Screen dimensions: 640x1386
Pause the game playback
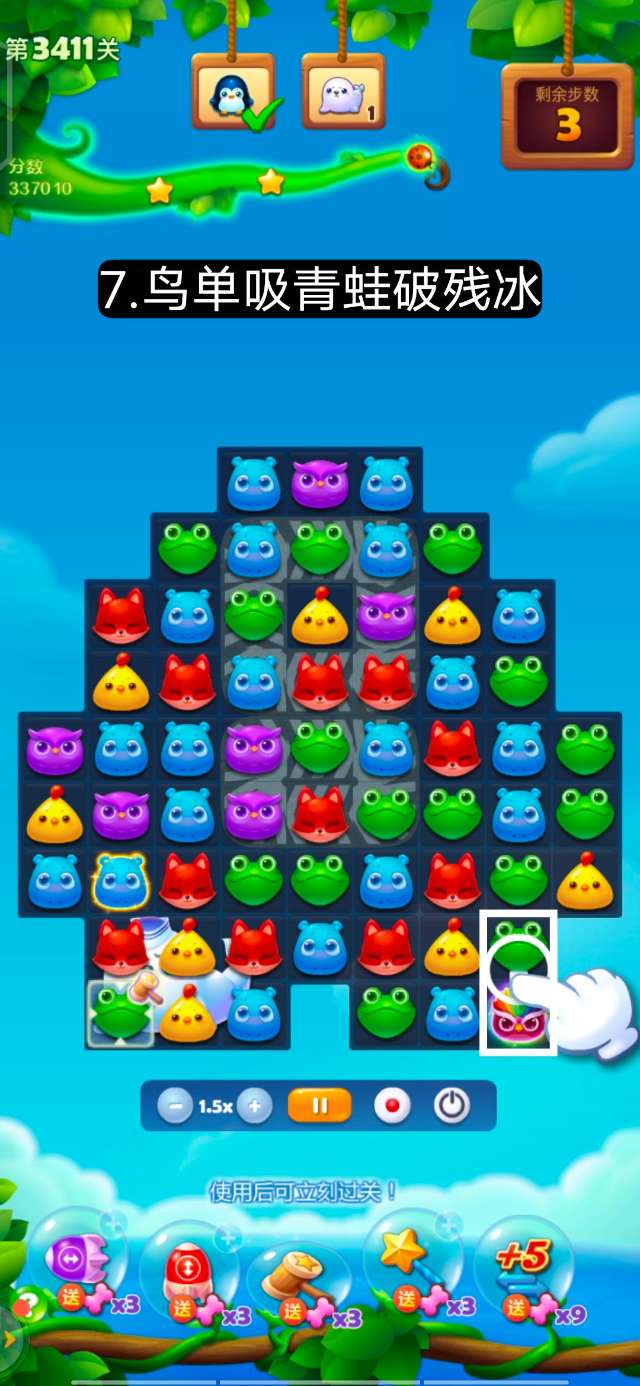pyautogui.click(x=320, y=1106)
